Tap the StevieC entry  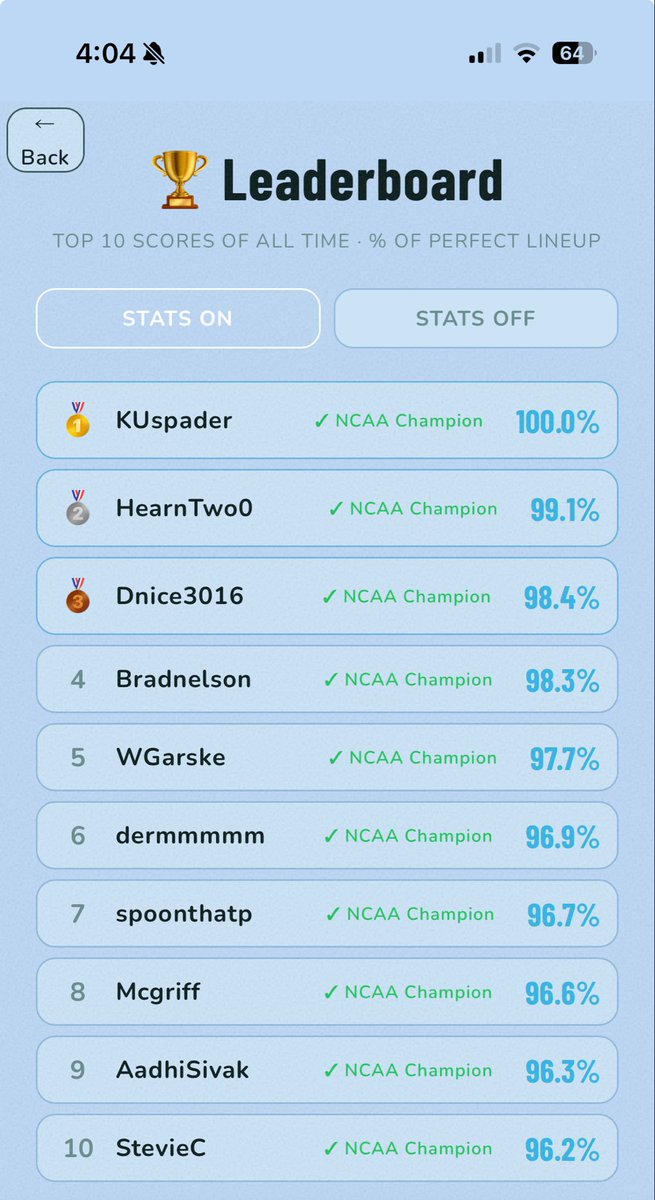pyautogui.click(x=327, y=1148)
